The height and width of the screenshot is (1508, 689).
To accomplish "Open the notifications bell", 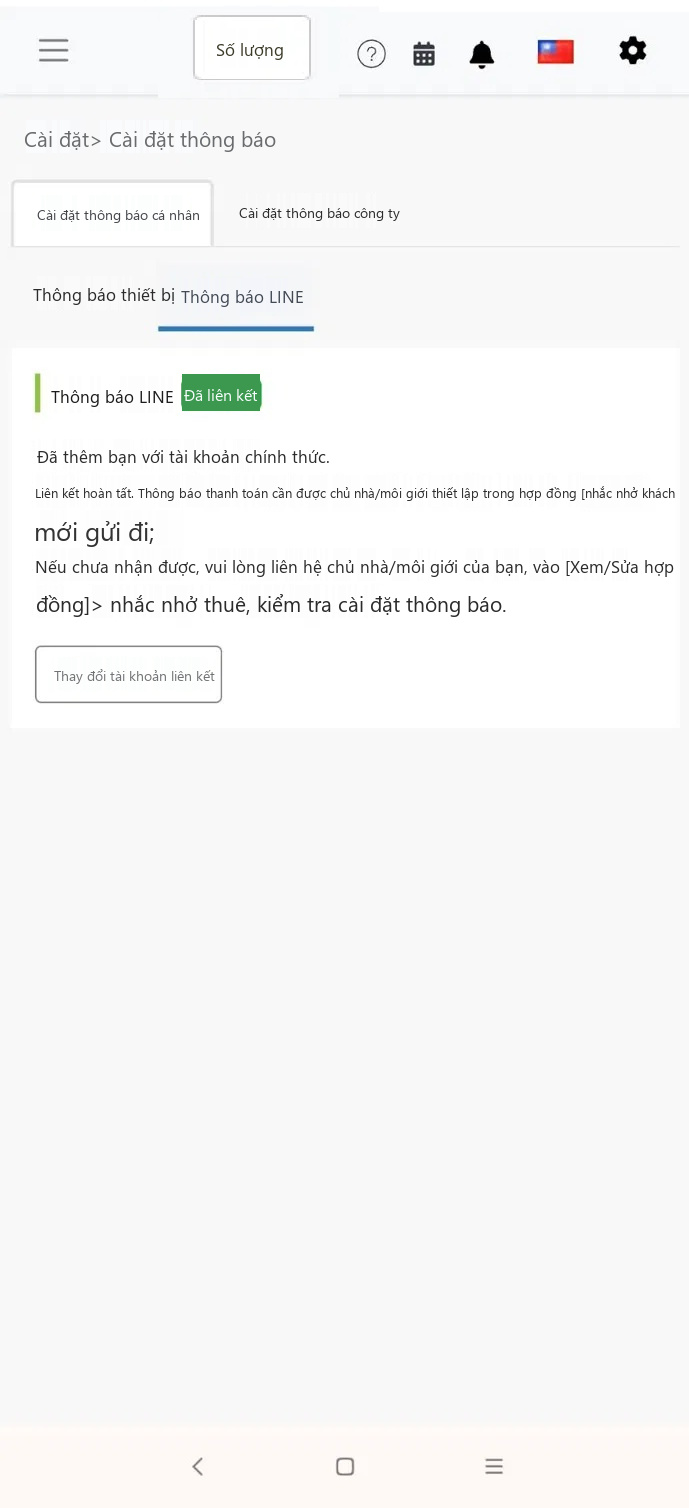I will (x=482, y=54).
